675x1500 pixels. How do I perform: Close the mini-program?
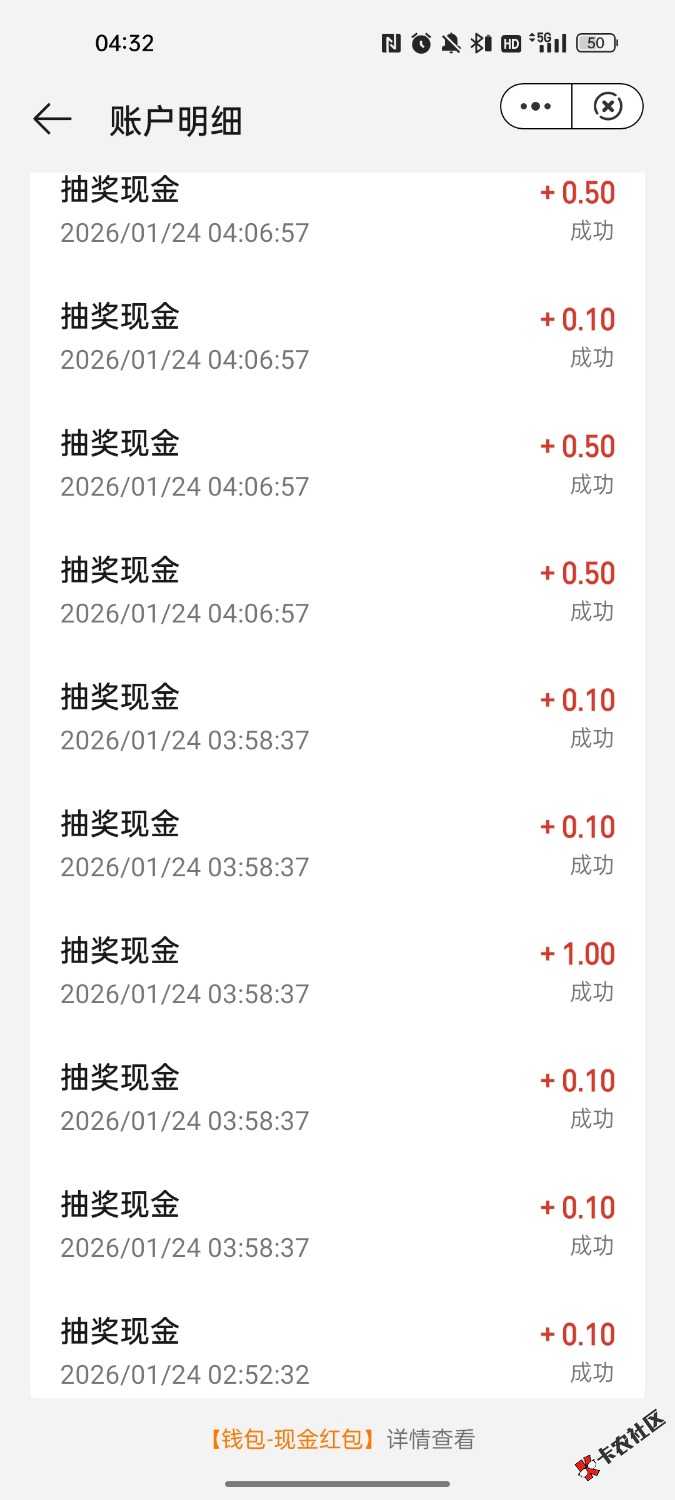pyautogui.click(x=607, y=107)
